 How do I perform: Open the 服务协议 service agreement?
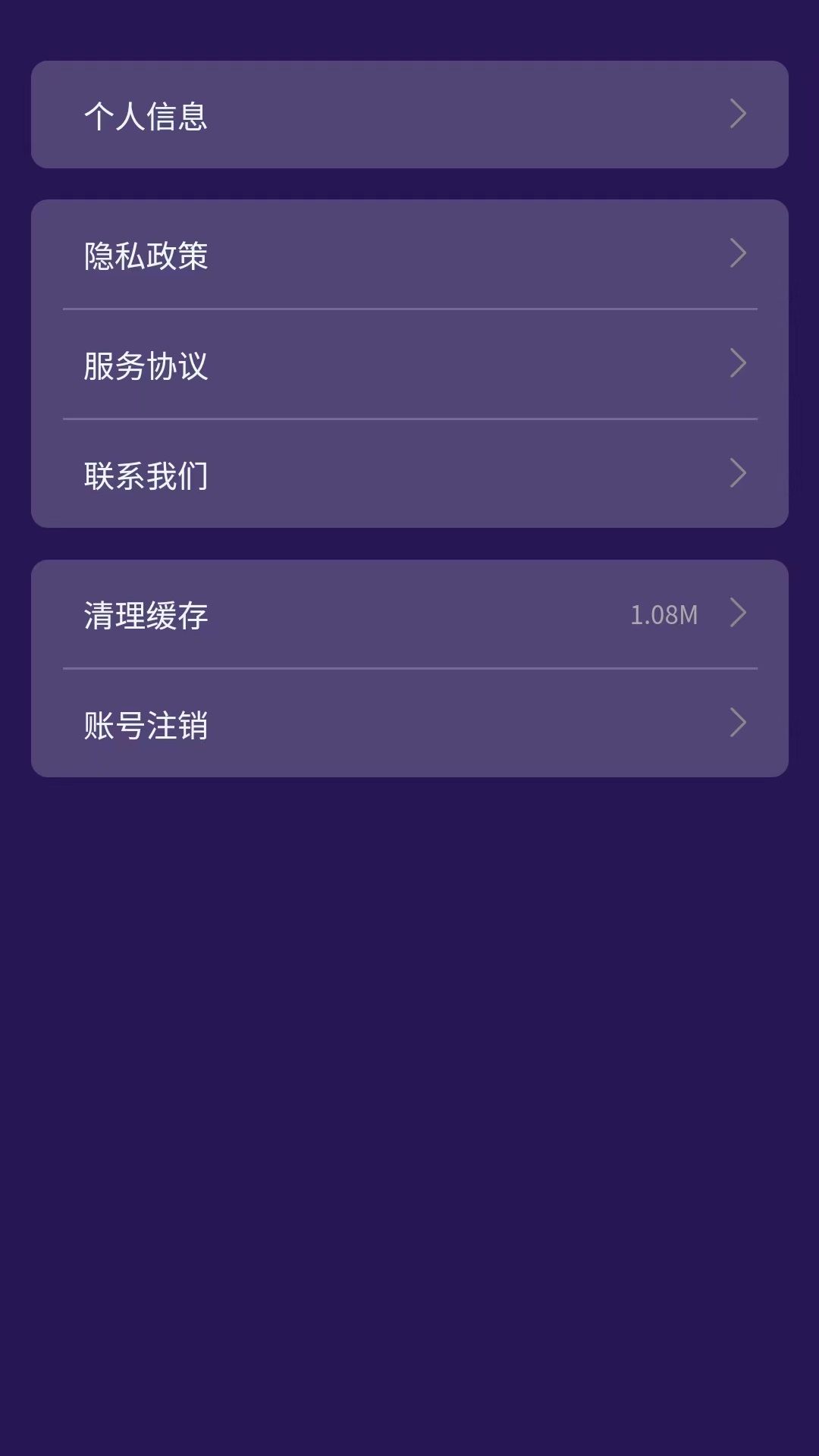pos(409,365)
